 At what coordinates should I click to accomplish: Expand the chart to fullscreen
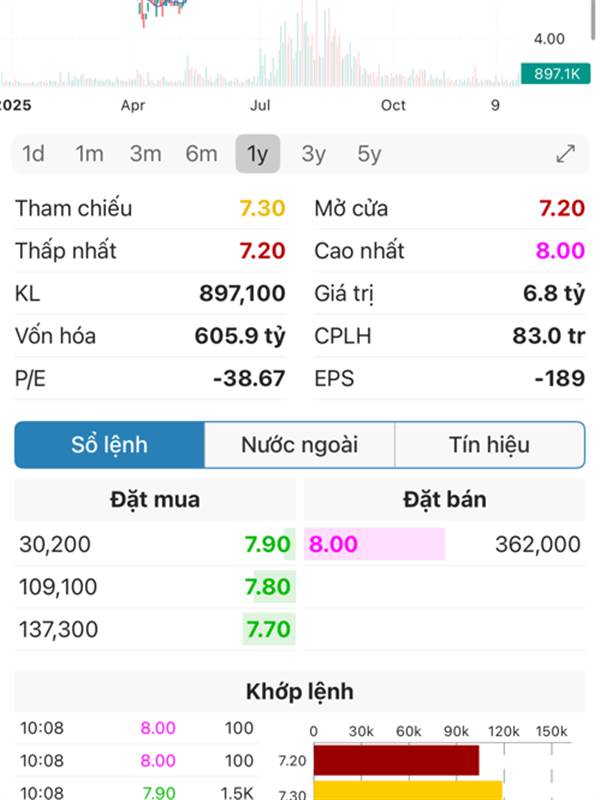(566, 154)
